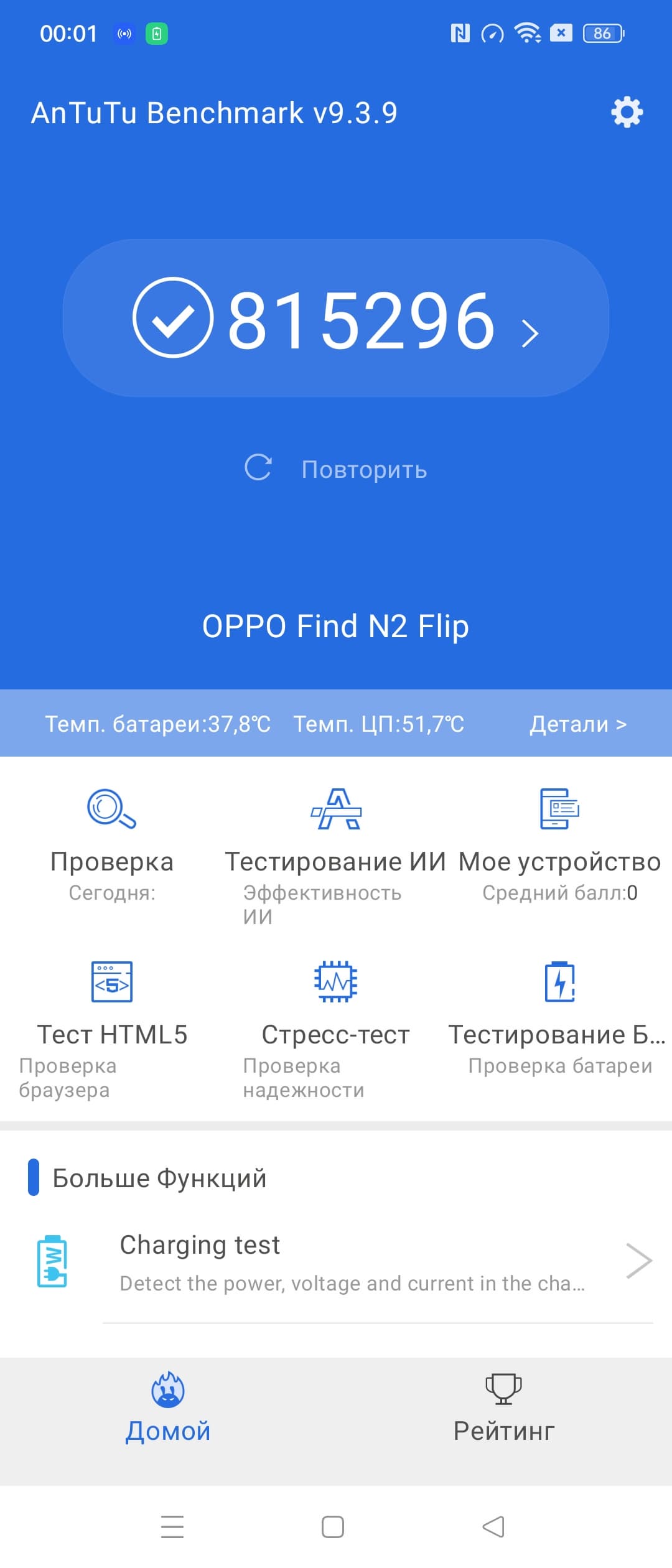Viewport: 672px width, 1568px height.
Task: Open Проверка verification tool
Action: tap(112, 846)
